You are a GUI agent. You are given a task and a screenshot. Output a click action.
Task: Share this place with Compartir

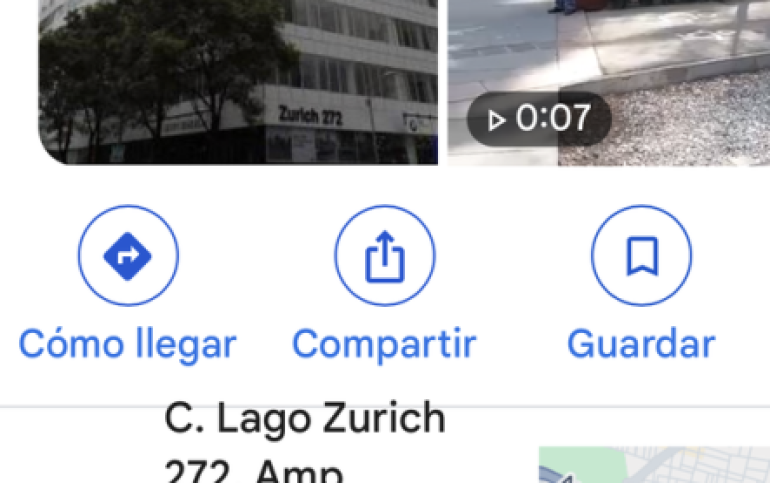(385, 257)
